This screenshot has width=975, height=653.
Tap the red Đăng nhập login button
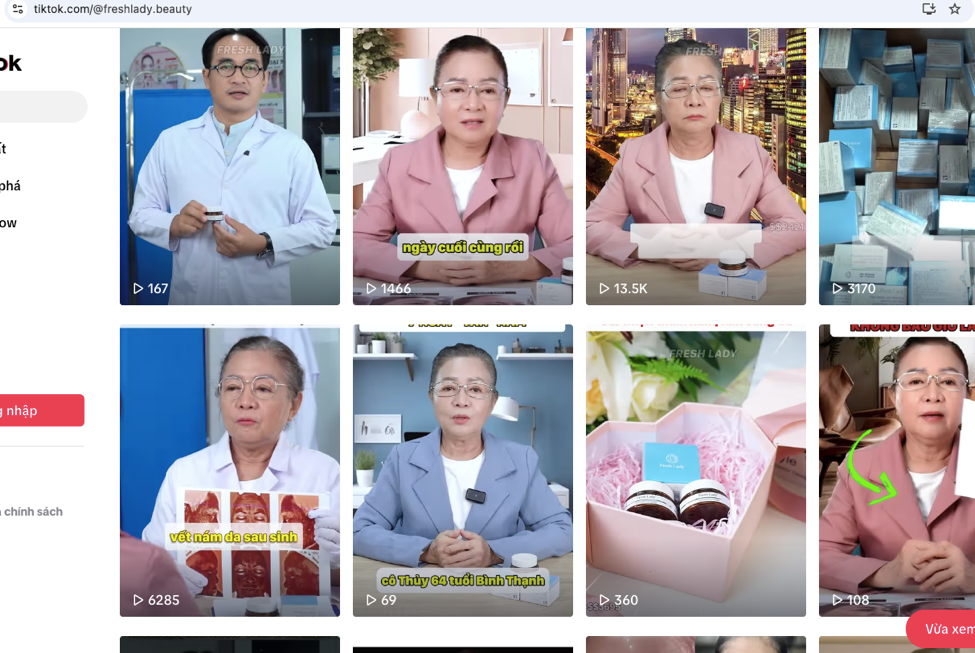click(x=40, y=410)
